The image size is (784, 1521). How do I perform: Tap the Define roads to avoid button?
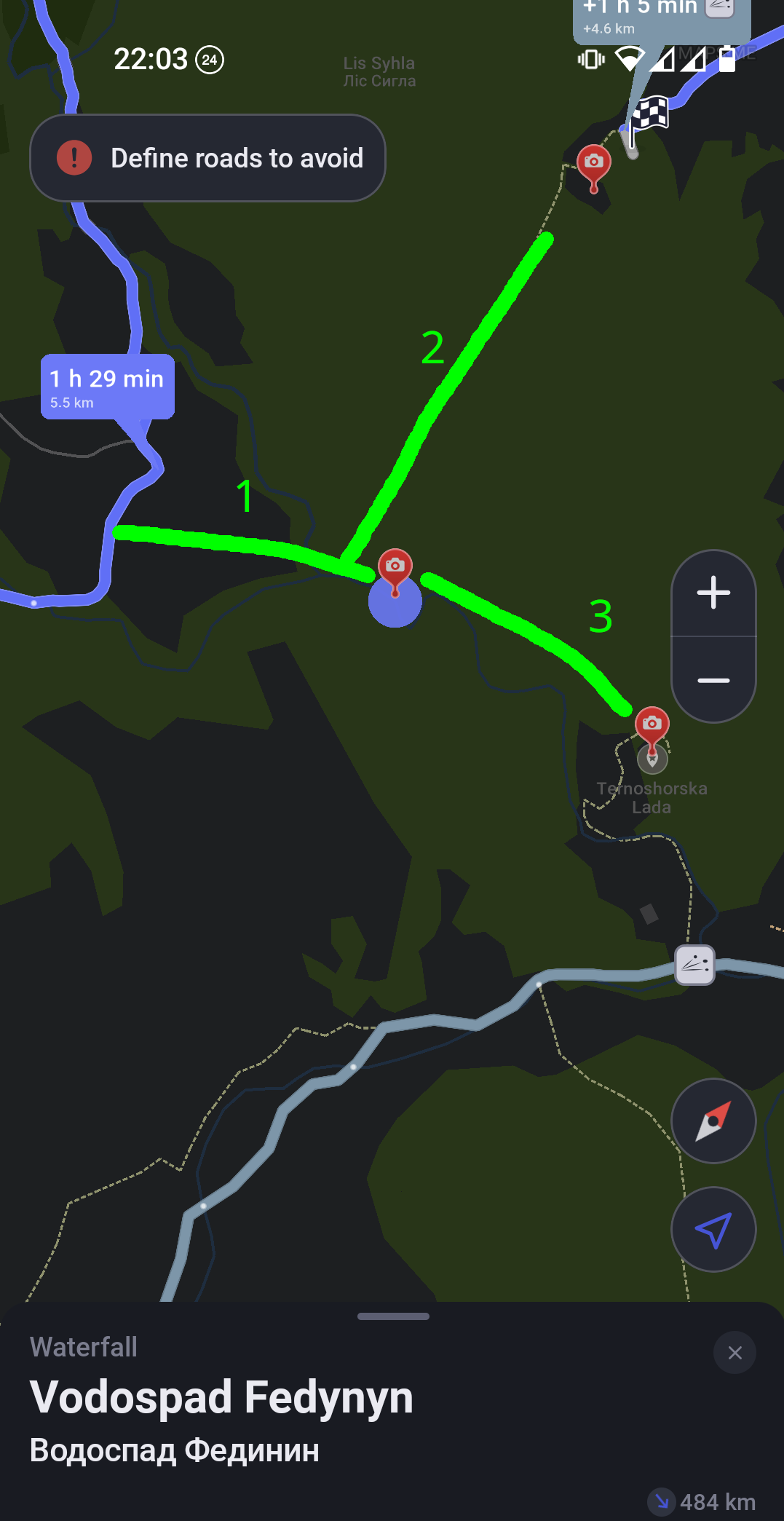point(207,158)
